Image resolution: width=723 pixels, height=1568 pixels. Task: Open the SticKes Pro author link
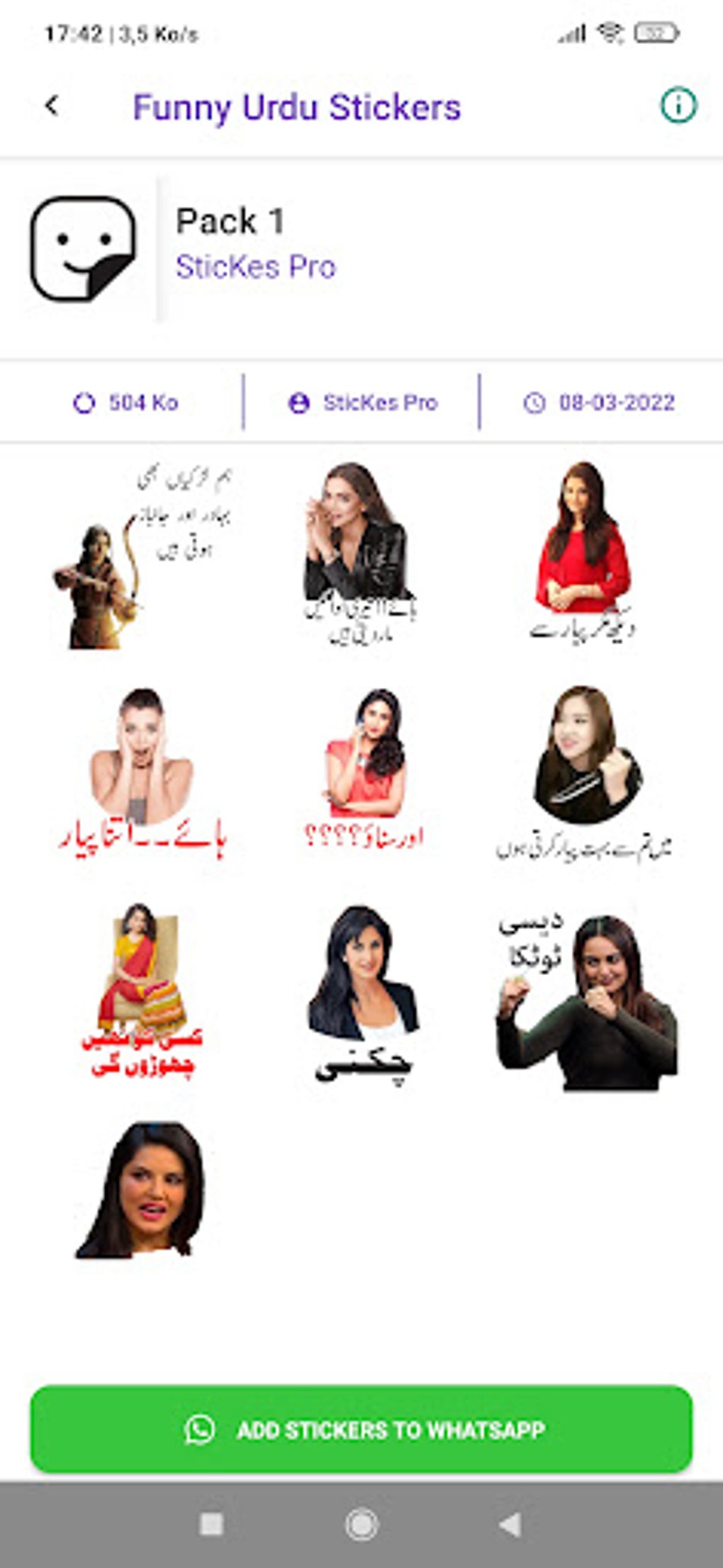[257, 267]
